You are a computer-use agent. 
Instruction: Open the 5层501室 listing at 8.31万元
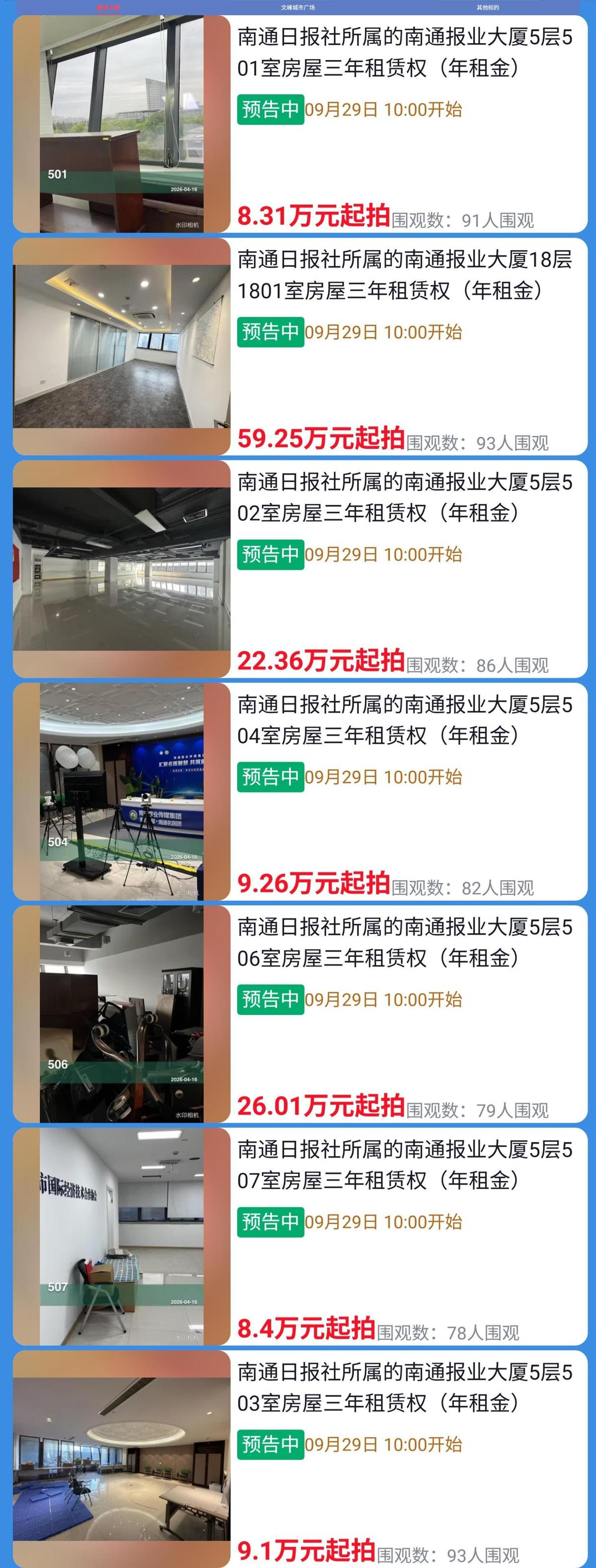pyautogui.click(x=299, y=124)
